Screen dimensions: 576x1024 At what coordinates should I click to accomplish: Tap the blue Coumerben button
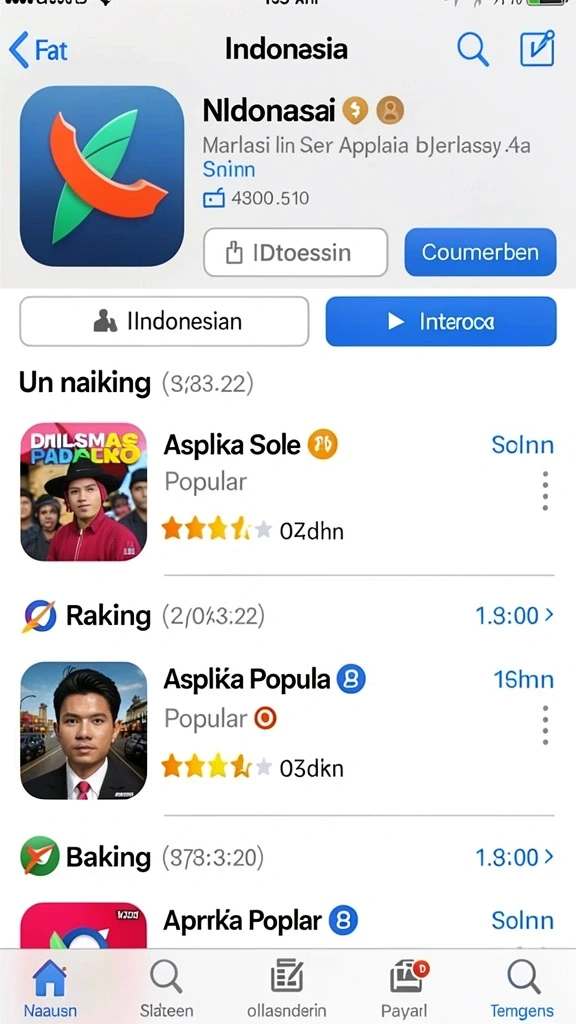[x=480, y=252]
